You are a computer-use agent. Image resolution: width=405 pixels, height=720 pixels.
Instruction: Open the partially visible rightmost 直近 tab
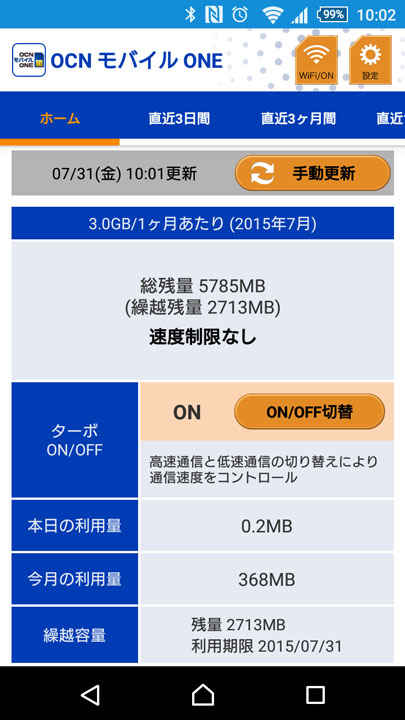[390, 119]
